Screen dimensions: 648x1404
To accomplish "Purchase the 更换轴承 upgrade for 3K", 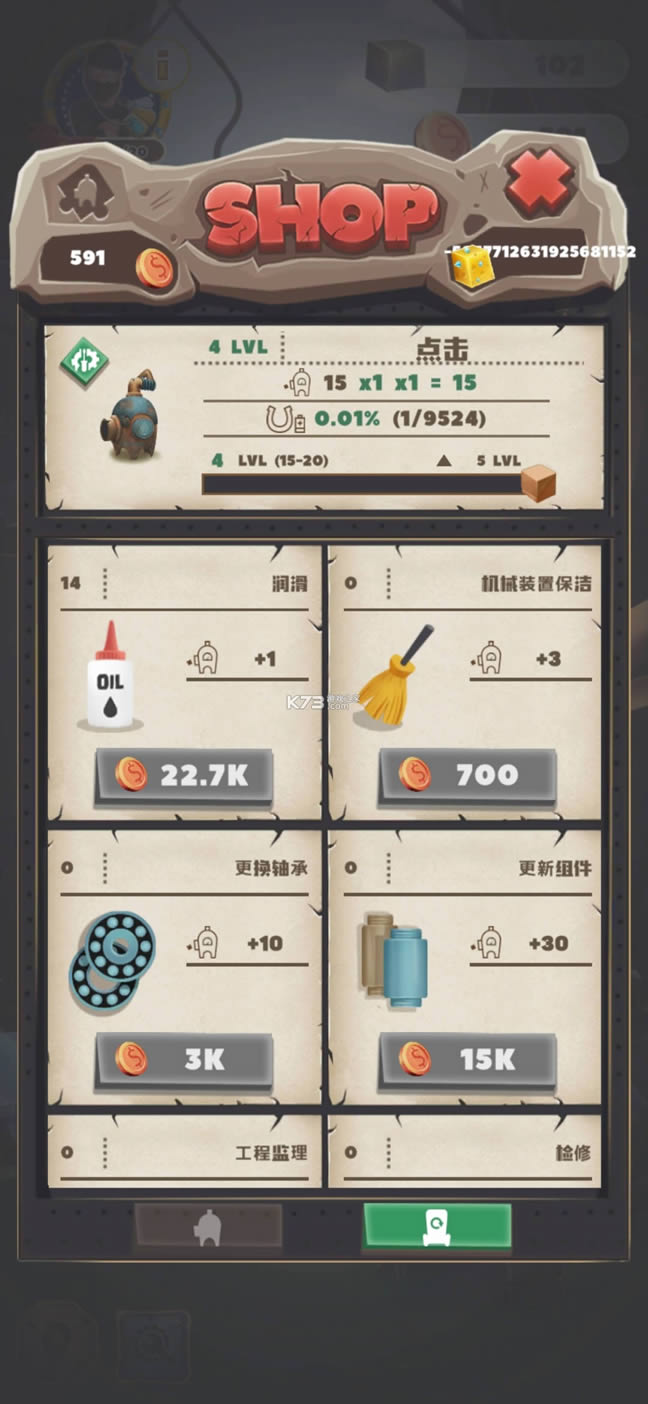I will pos(185,1060).
